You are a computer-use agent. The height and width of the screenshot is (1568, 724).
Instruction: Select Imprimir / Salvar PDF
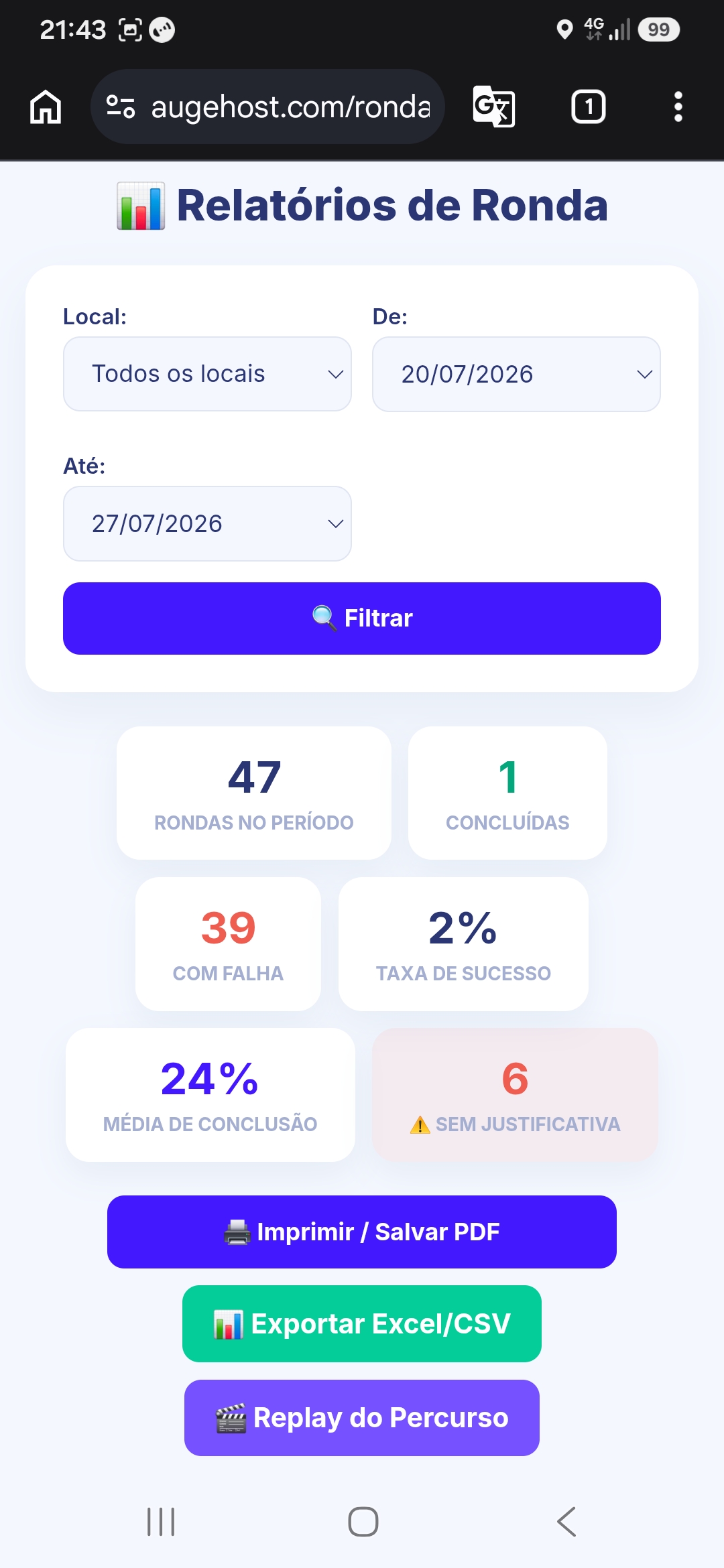point(362,1232)
